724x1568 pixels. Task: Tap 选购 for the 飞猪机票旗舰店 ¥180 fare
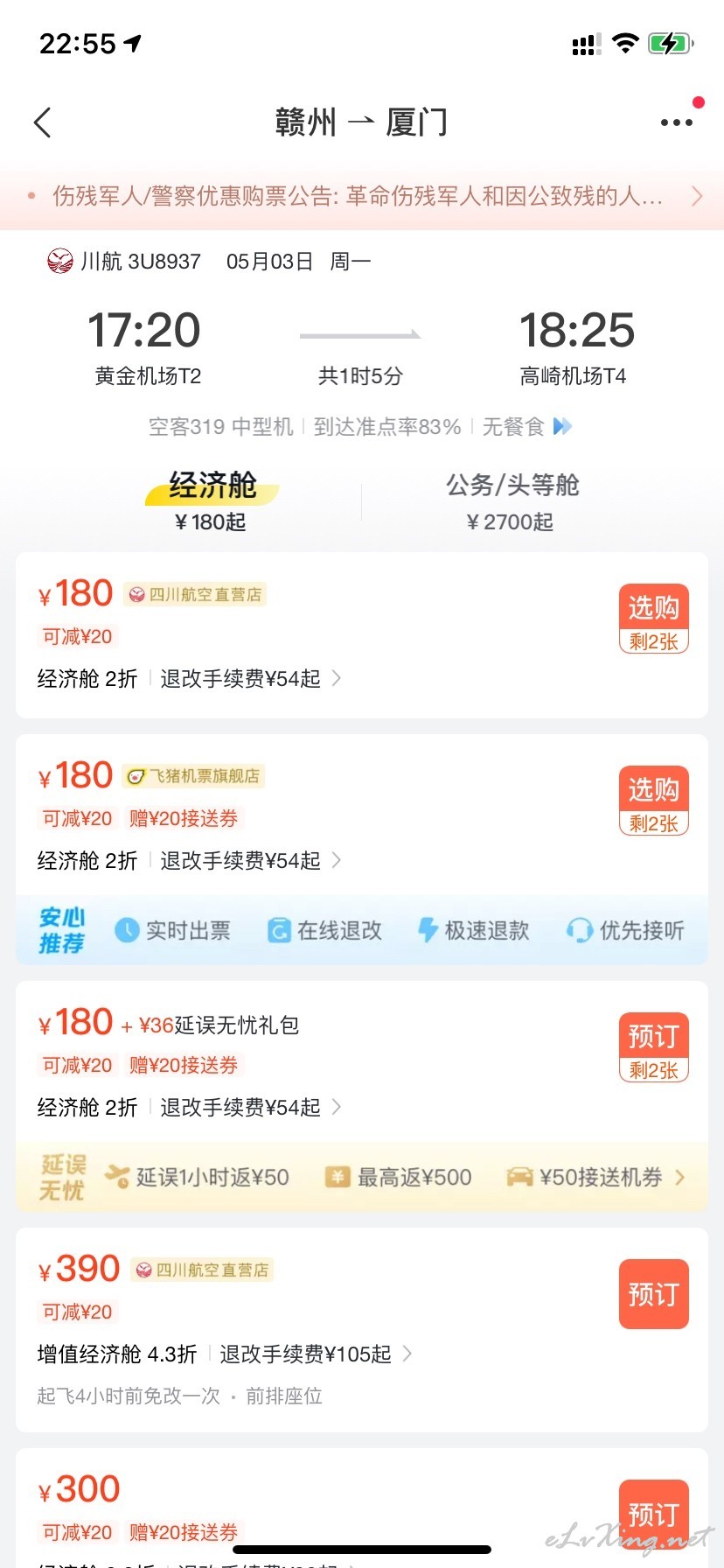[x=654, y=801]
